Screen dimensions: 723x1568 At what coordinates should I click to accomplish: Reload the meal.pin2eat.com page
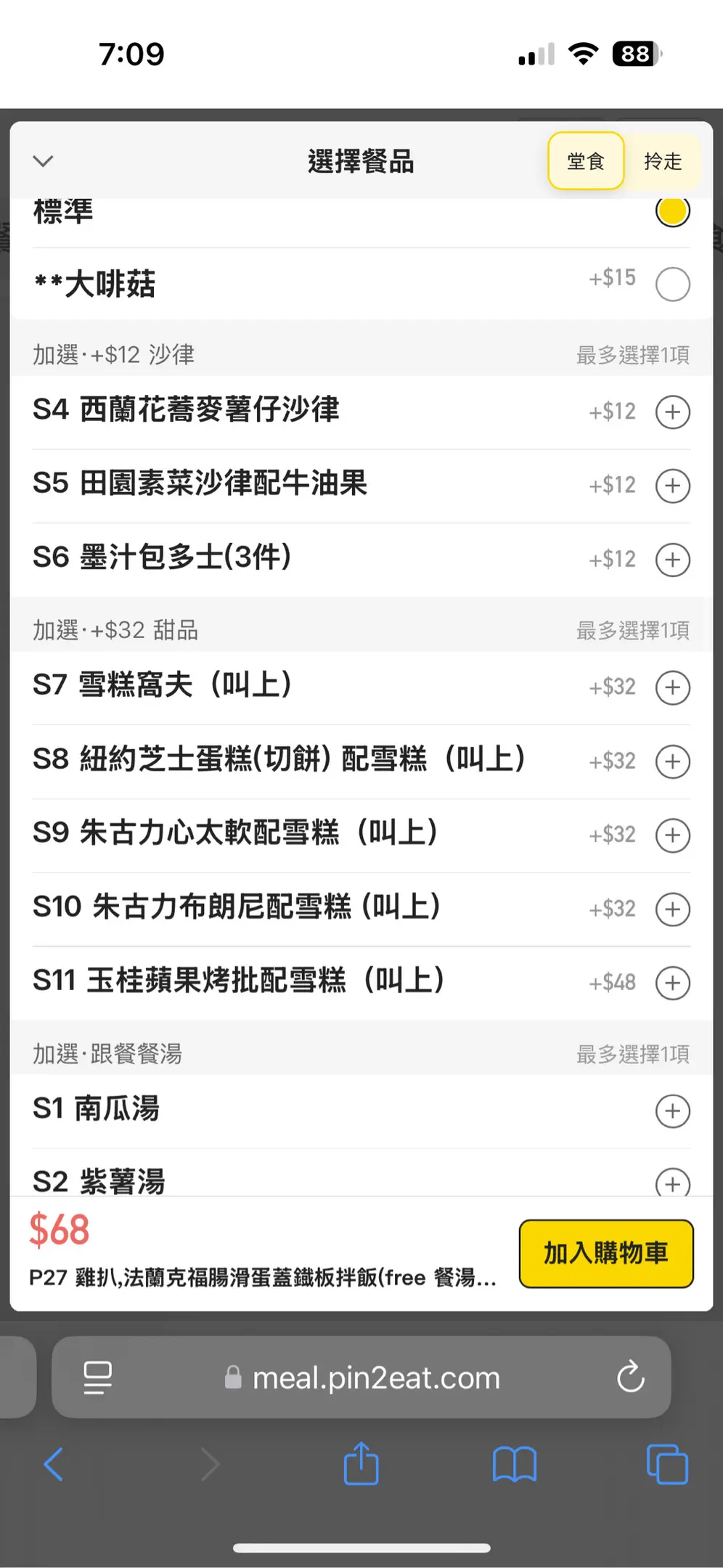[x=630, y=1377]
